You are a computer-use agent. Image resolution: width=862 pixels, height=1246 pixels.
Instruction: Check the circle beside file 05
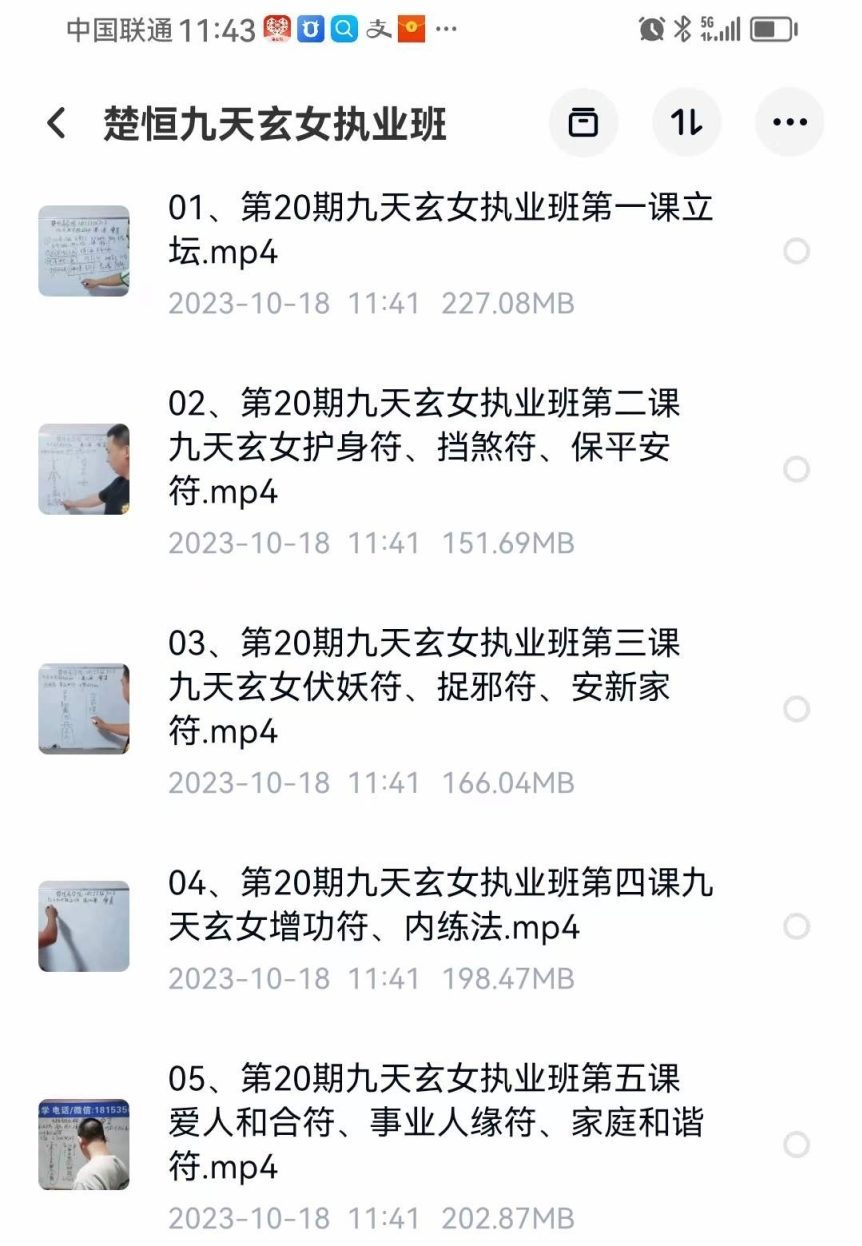[x=796, y=1145]
